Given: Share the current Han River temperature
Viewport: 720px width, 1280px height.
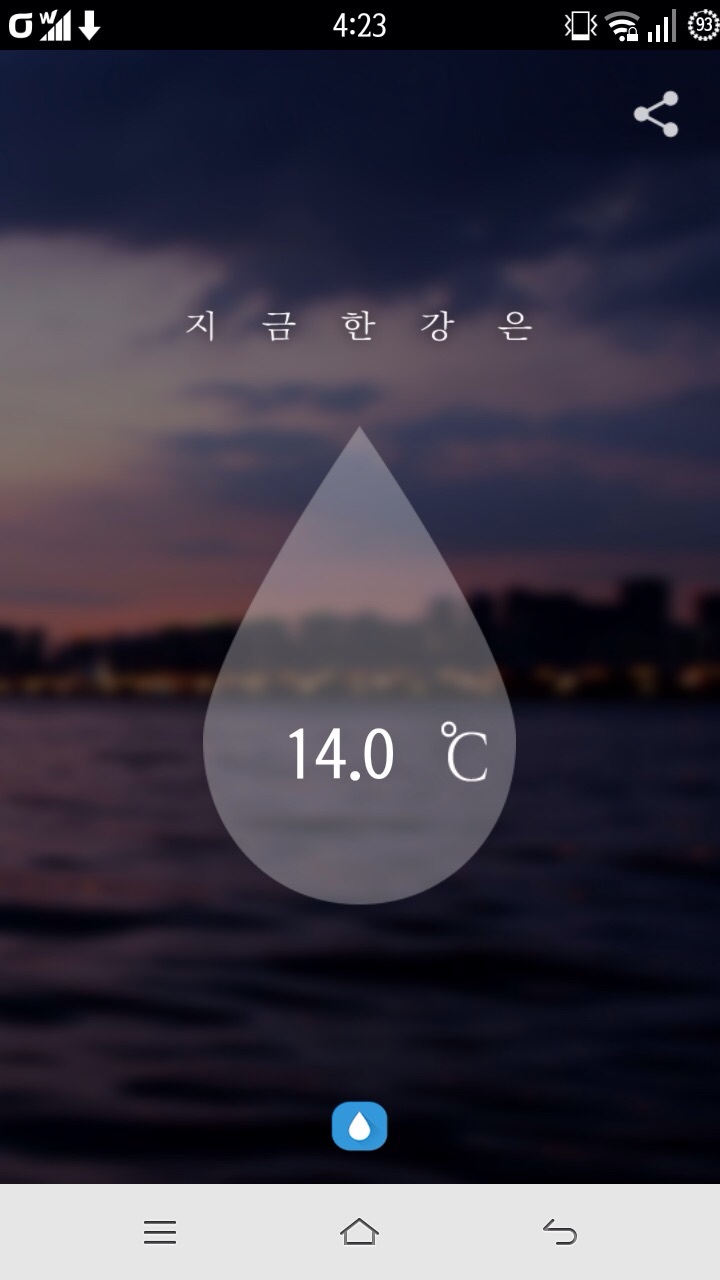Looking at the screenshot, I should coord(656,114).
